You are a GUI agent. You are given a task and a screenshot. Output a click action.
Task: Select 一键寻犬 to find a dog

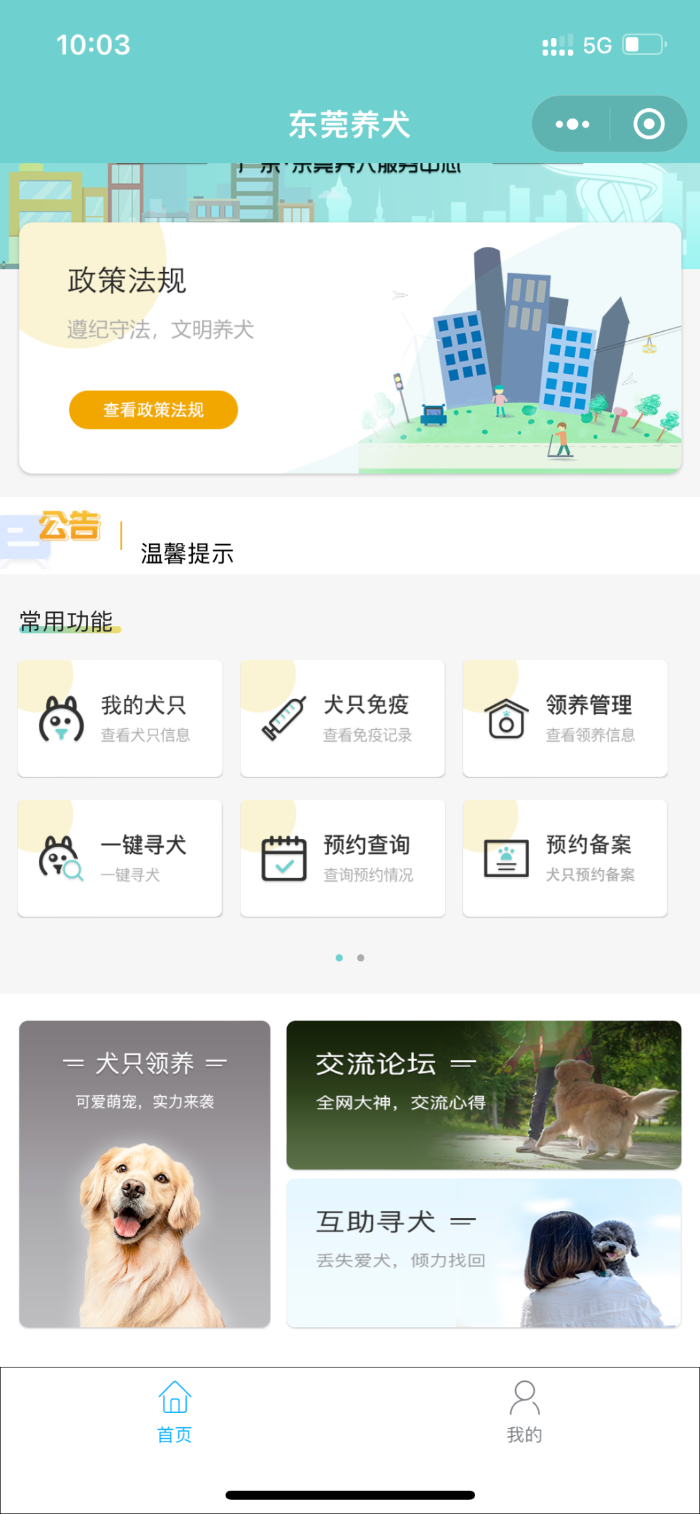120,858
